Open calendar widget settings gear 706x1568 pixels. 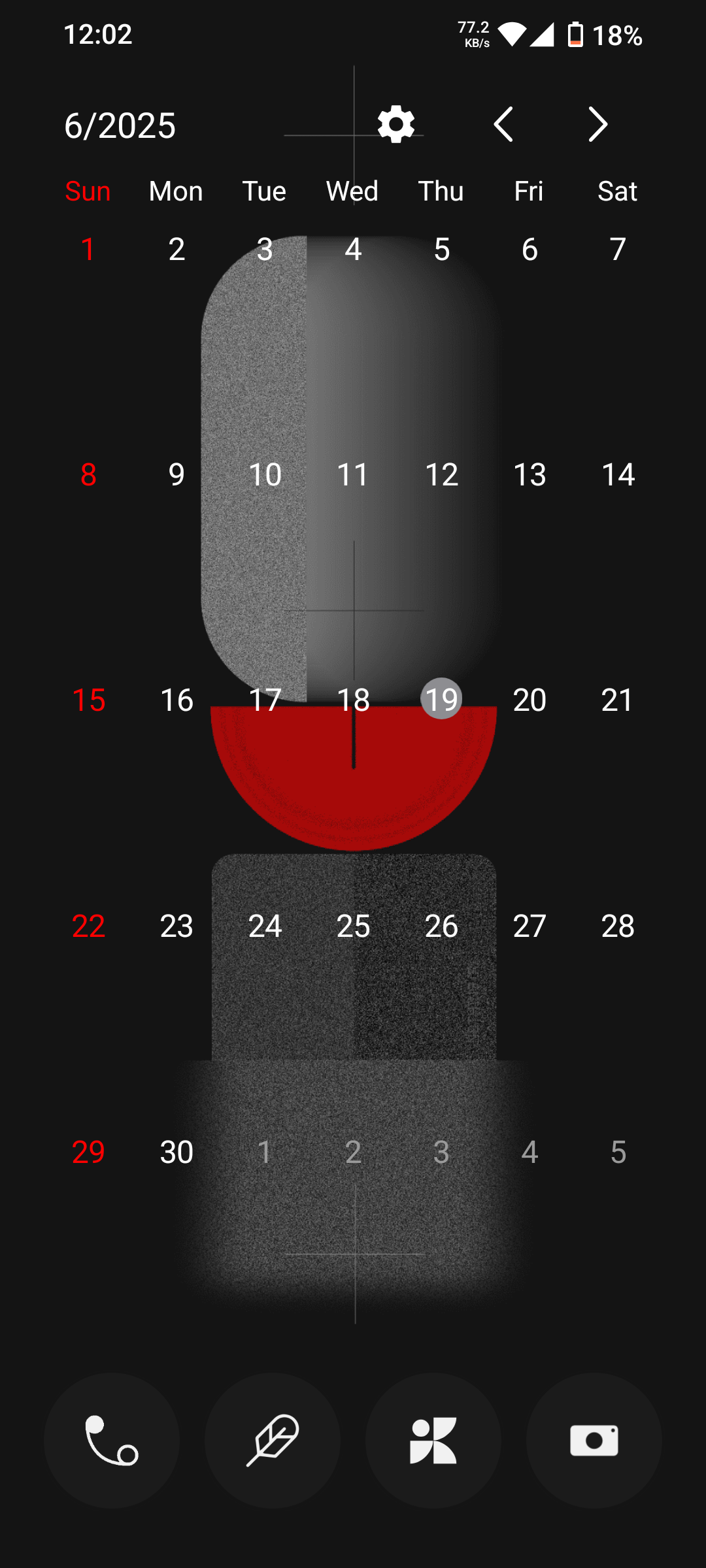[396, 124]
